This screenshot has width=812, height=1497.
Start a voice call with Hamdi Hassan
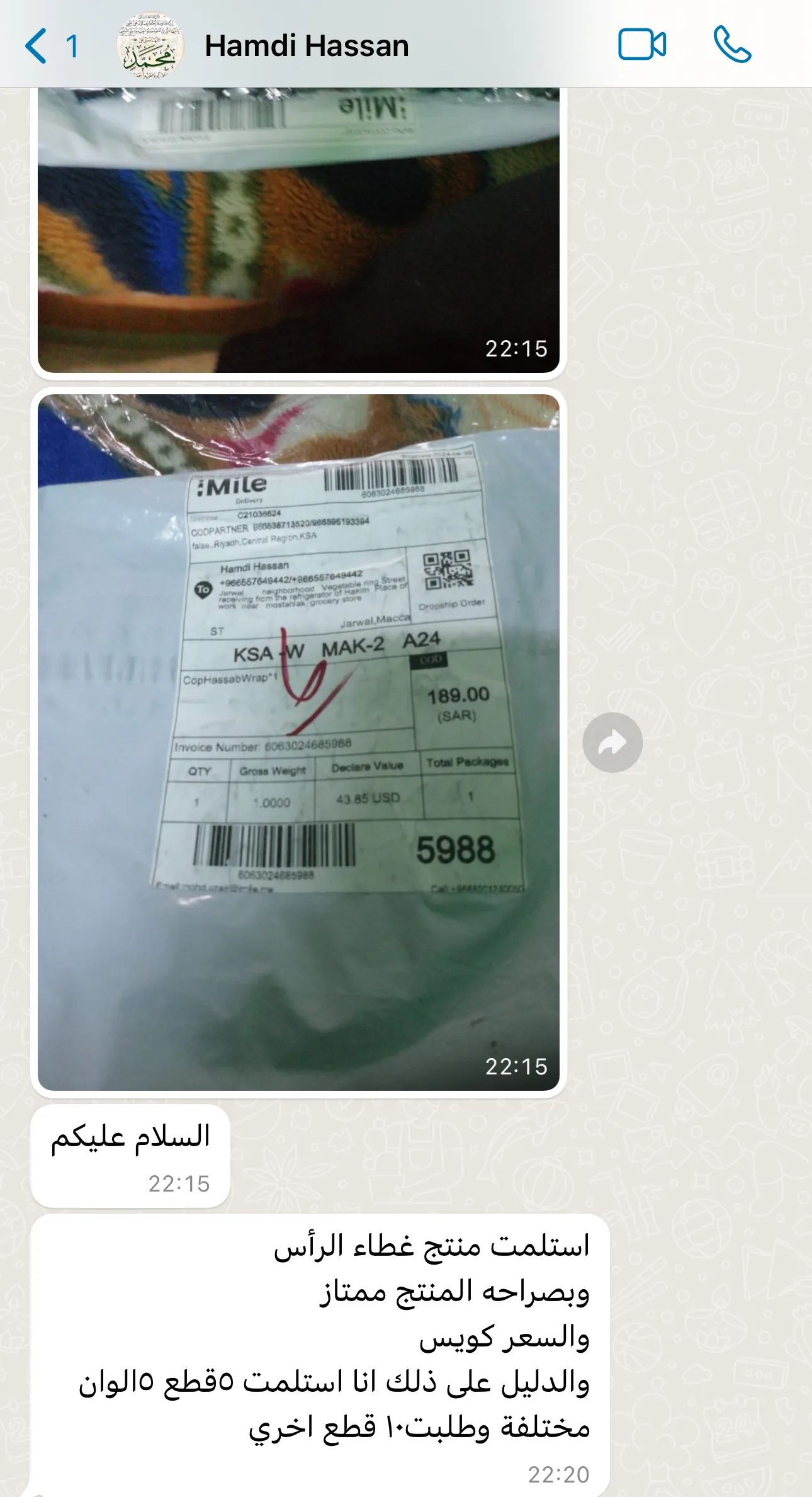(732, 45)
